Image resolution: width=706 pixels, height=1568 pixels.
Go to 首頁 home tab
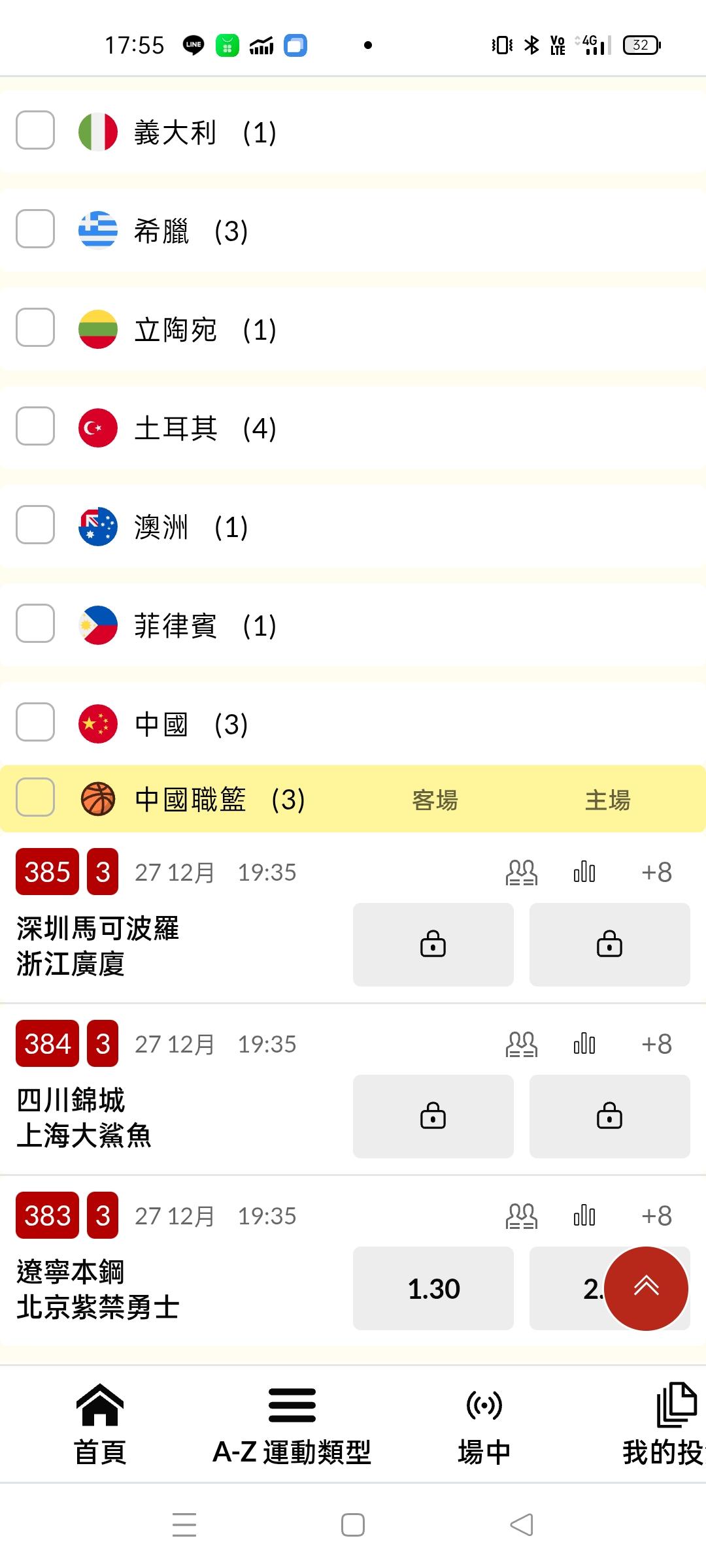click(100, 1424)
